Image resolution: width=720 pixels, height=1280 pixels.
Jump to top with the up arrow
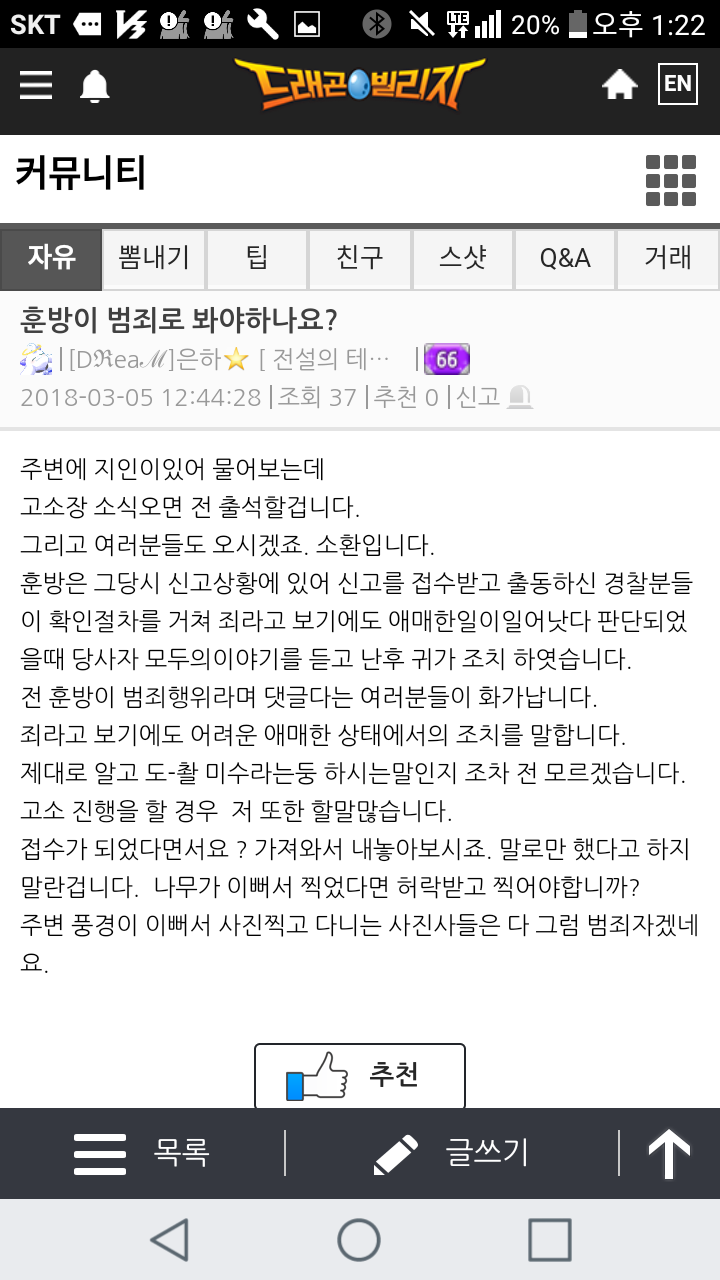(x=669, y=1153)
